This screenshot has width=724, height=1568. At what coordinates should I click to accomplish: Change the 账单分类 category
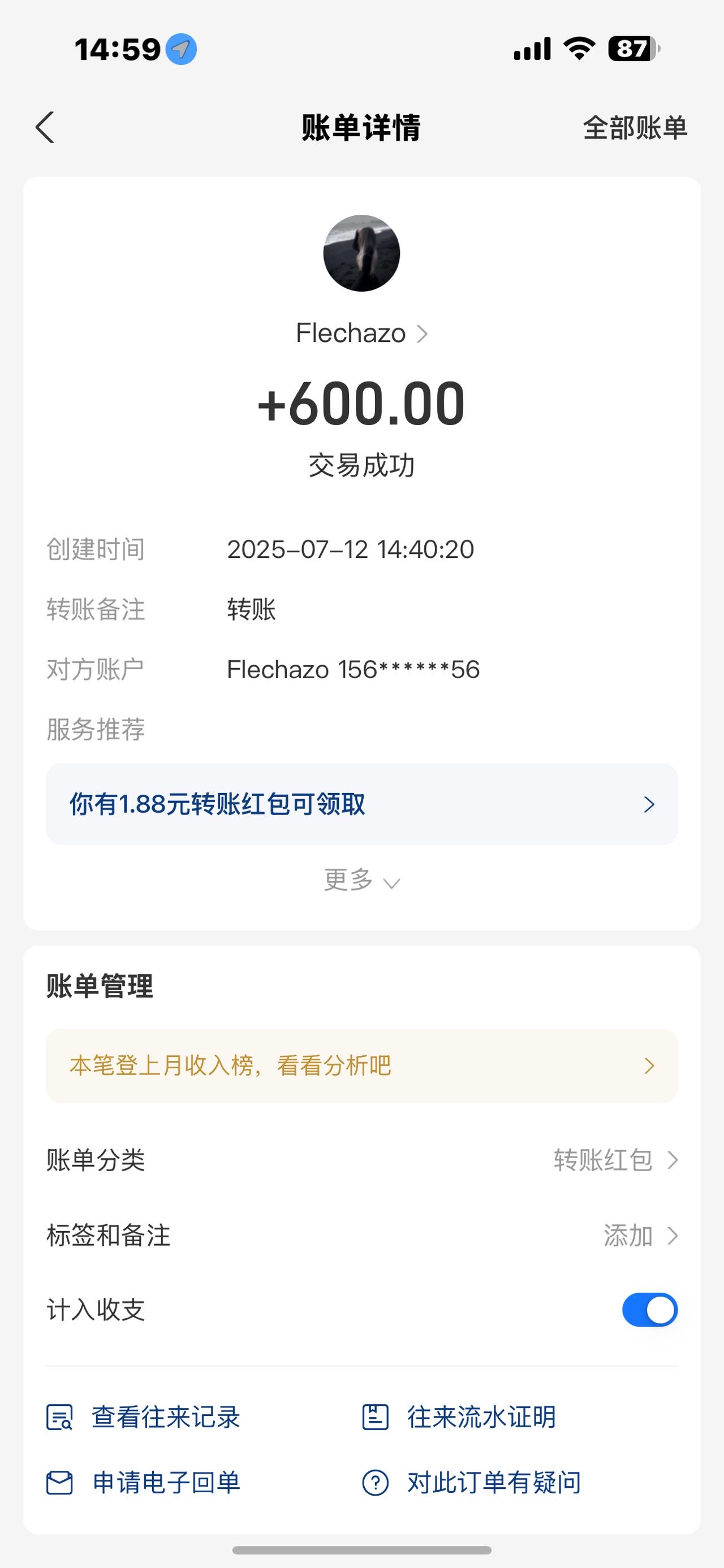(615, 1160)
